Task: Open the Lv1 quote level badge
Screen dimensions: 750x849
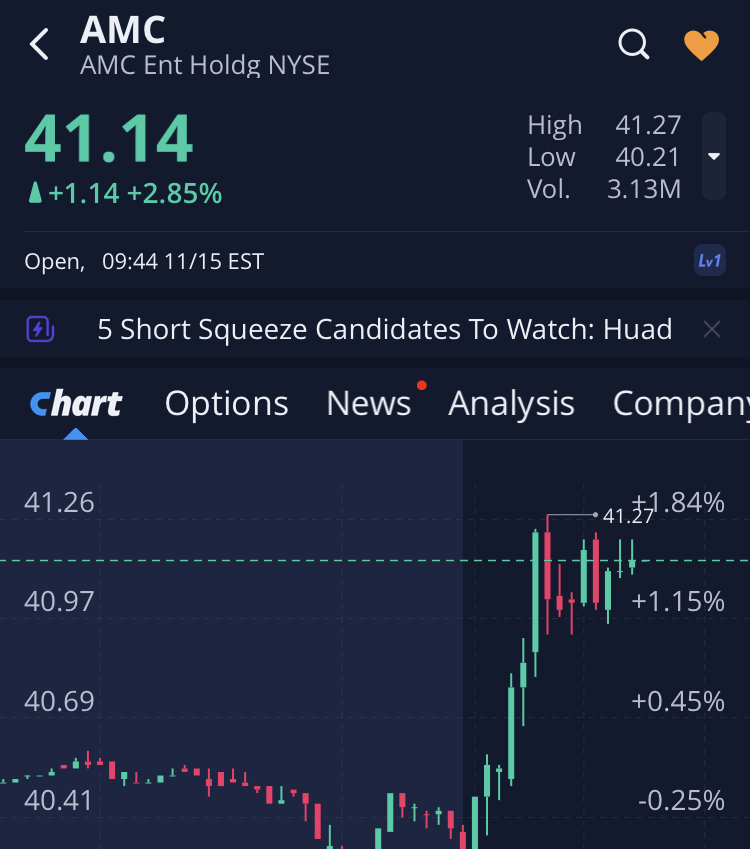Action: 709,261
